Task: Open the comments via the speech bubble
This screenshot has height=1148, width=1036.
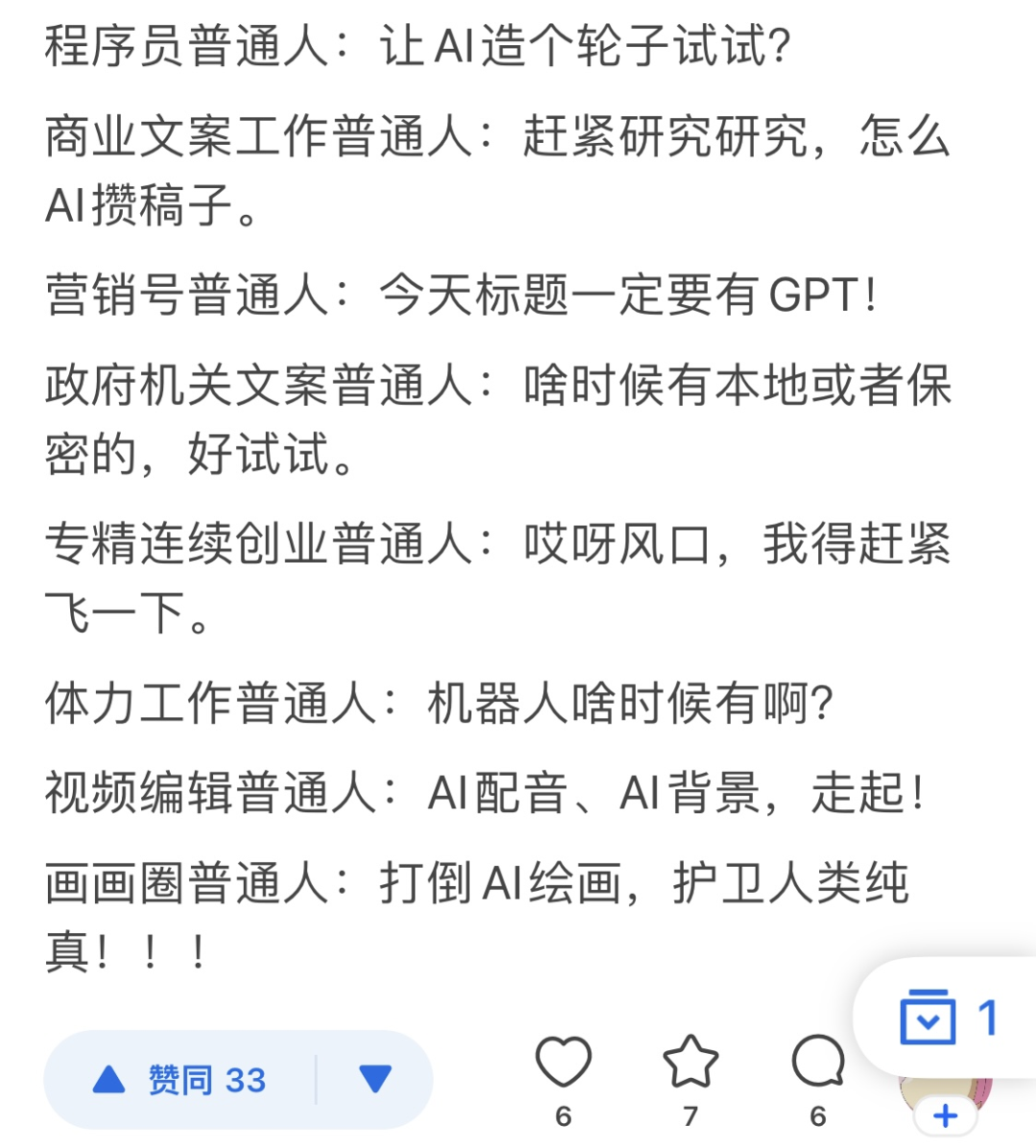Action: (x=818, y=1063)
